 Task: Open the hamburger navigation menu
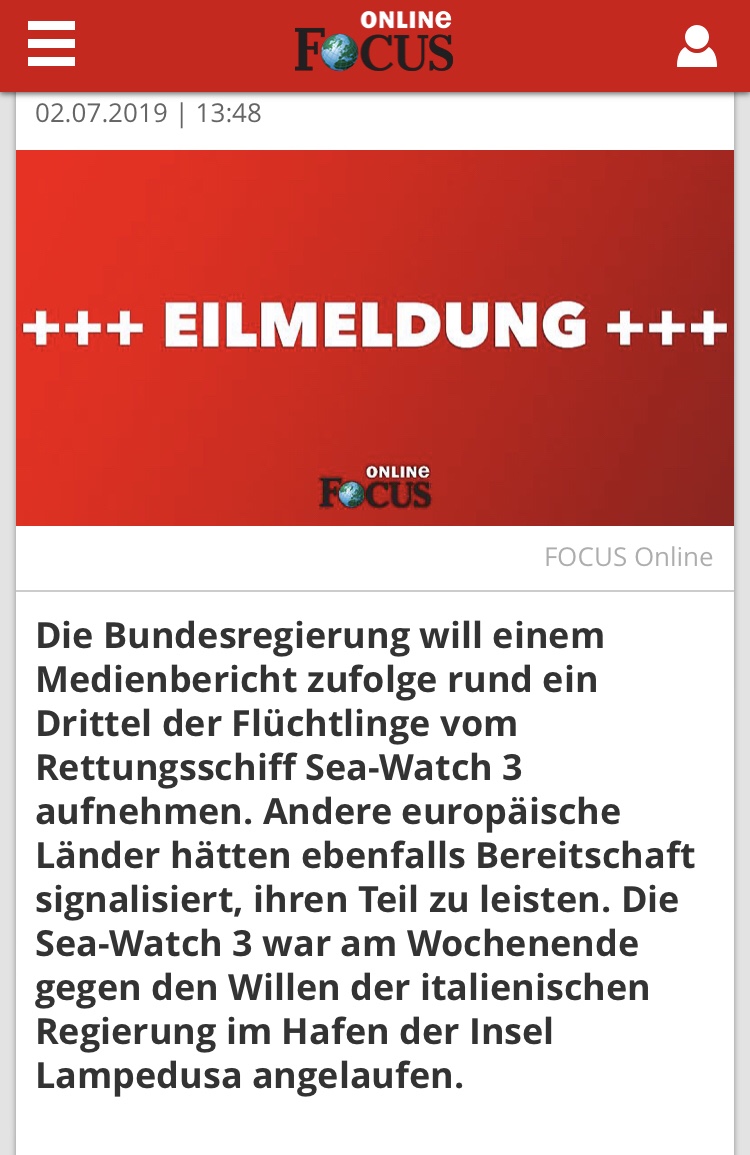point(52,45)
